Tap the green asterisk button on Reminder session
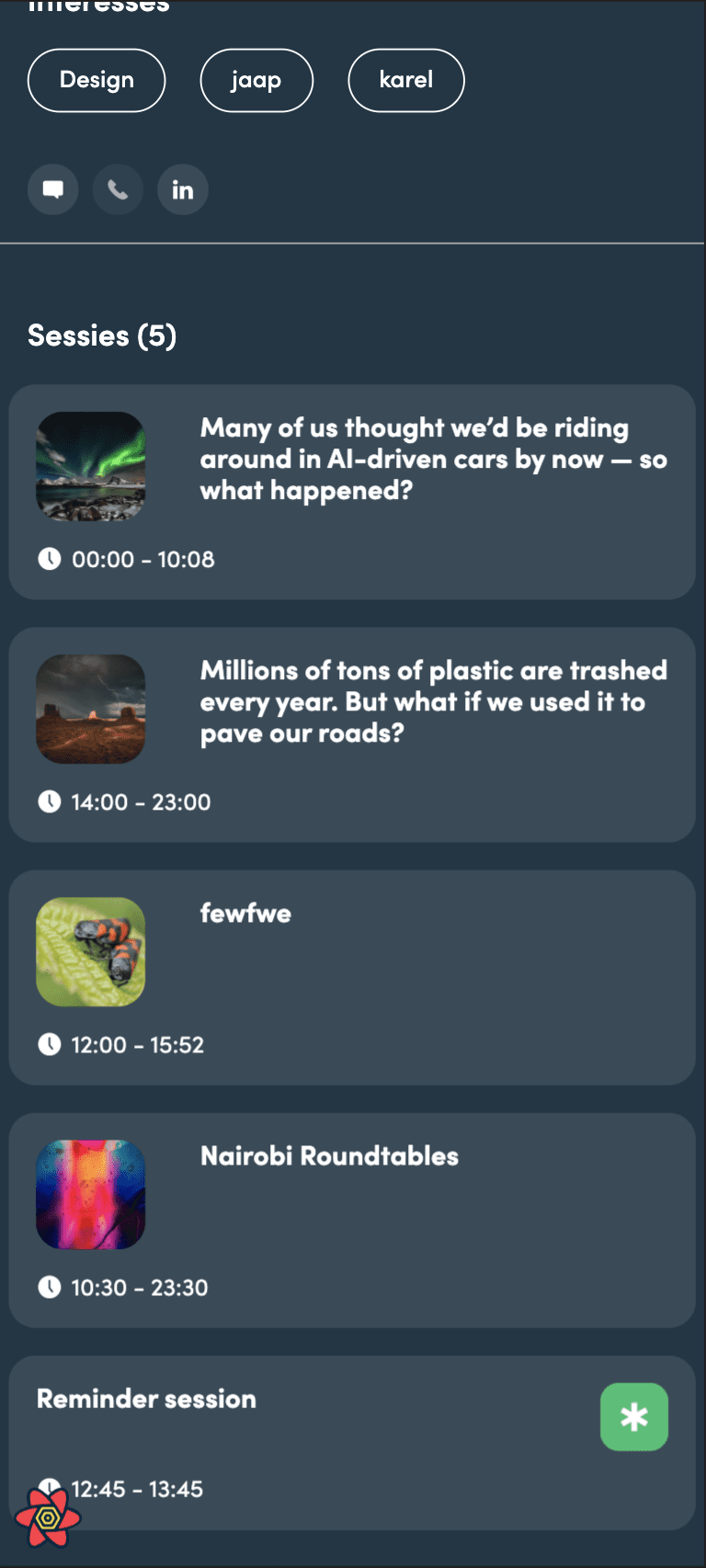The image size is (706, 1568). [634, 1416]
